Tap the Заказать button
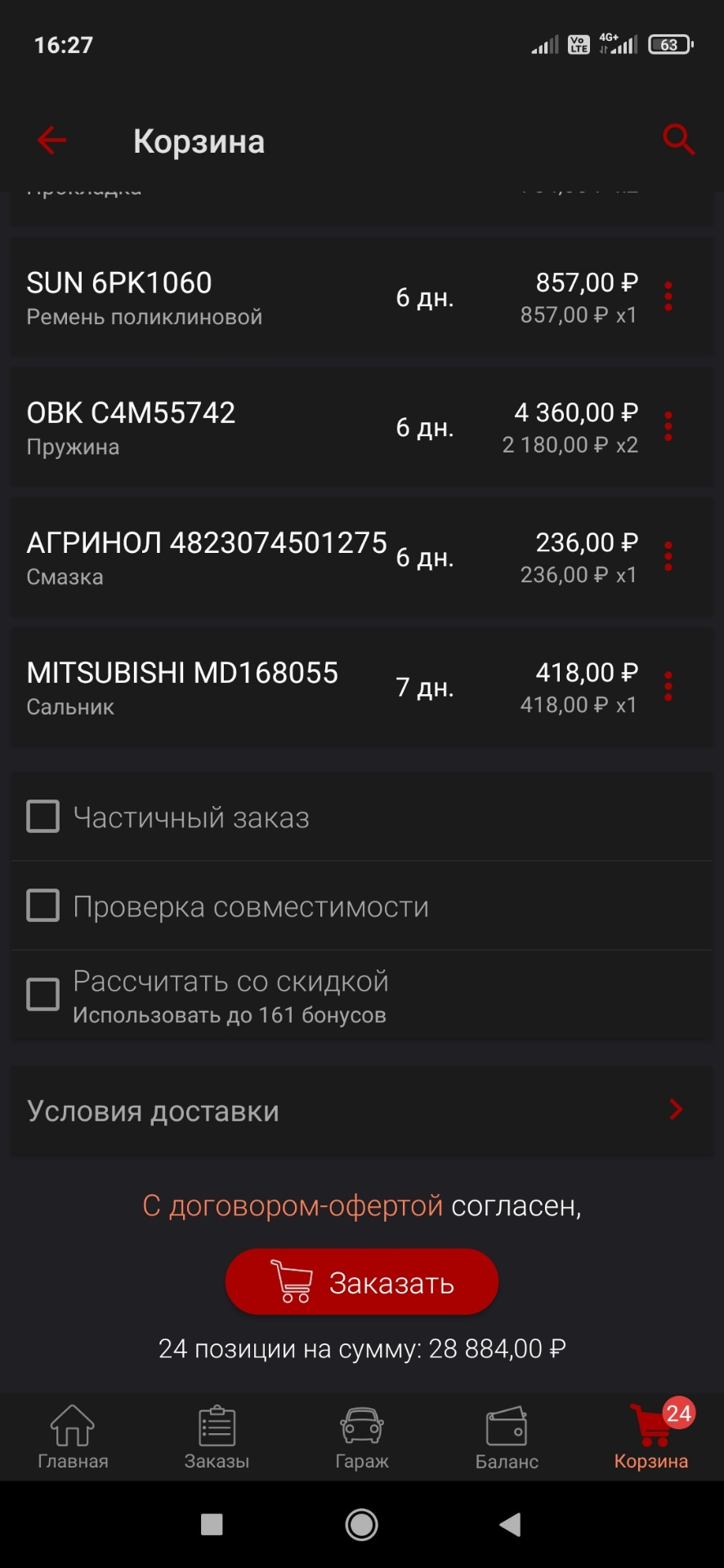The width and height of the screenshot is (724, 1568). click(361, 1282)
